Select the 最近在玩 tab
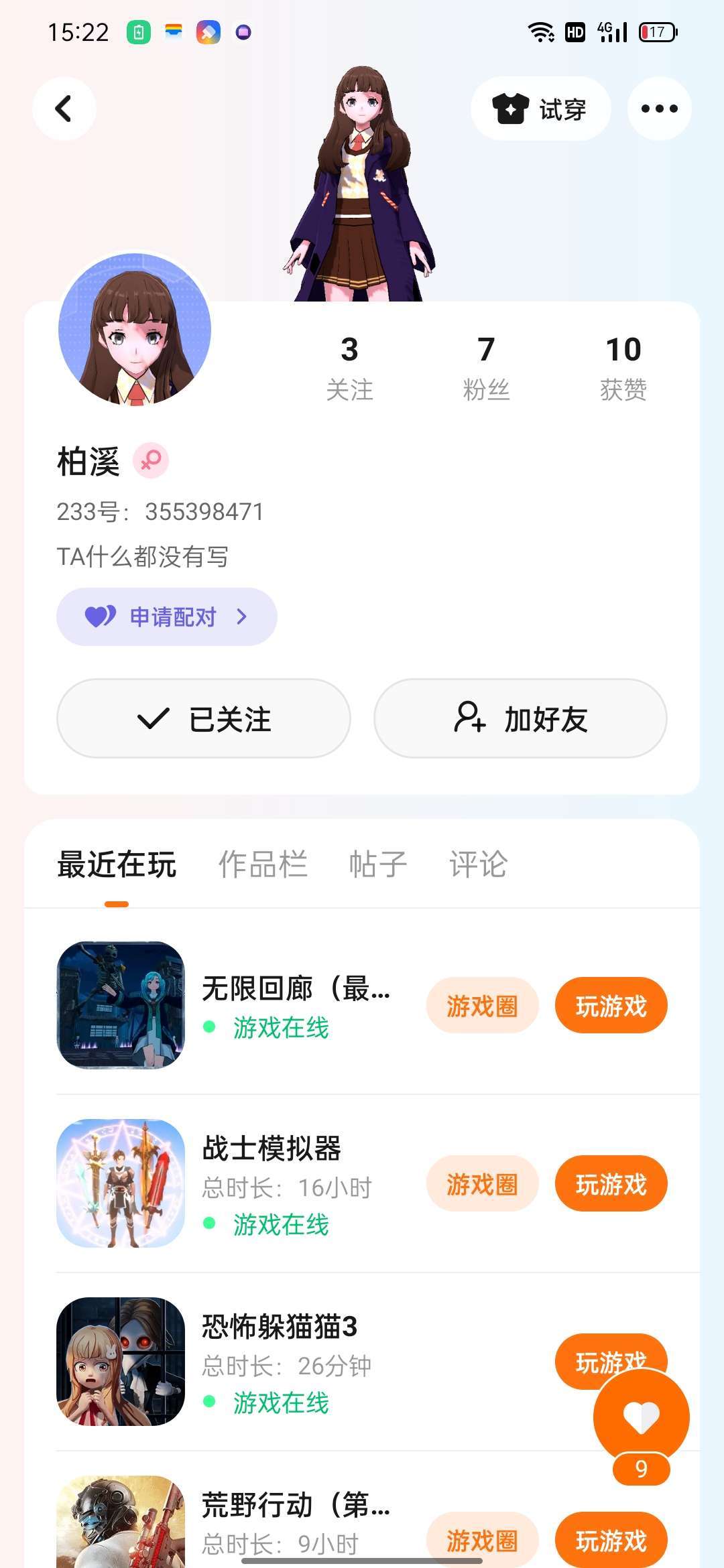The image size is (724, 1568). 117,864
